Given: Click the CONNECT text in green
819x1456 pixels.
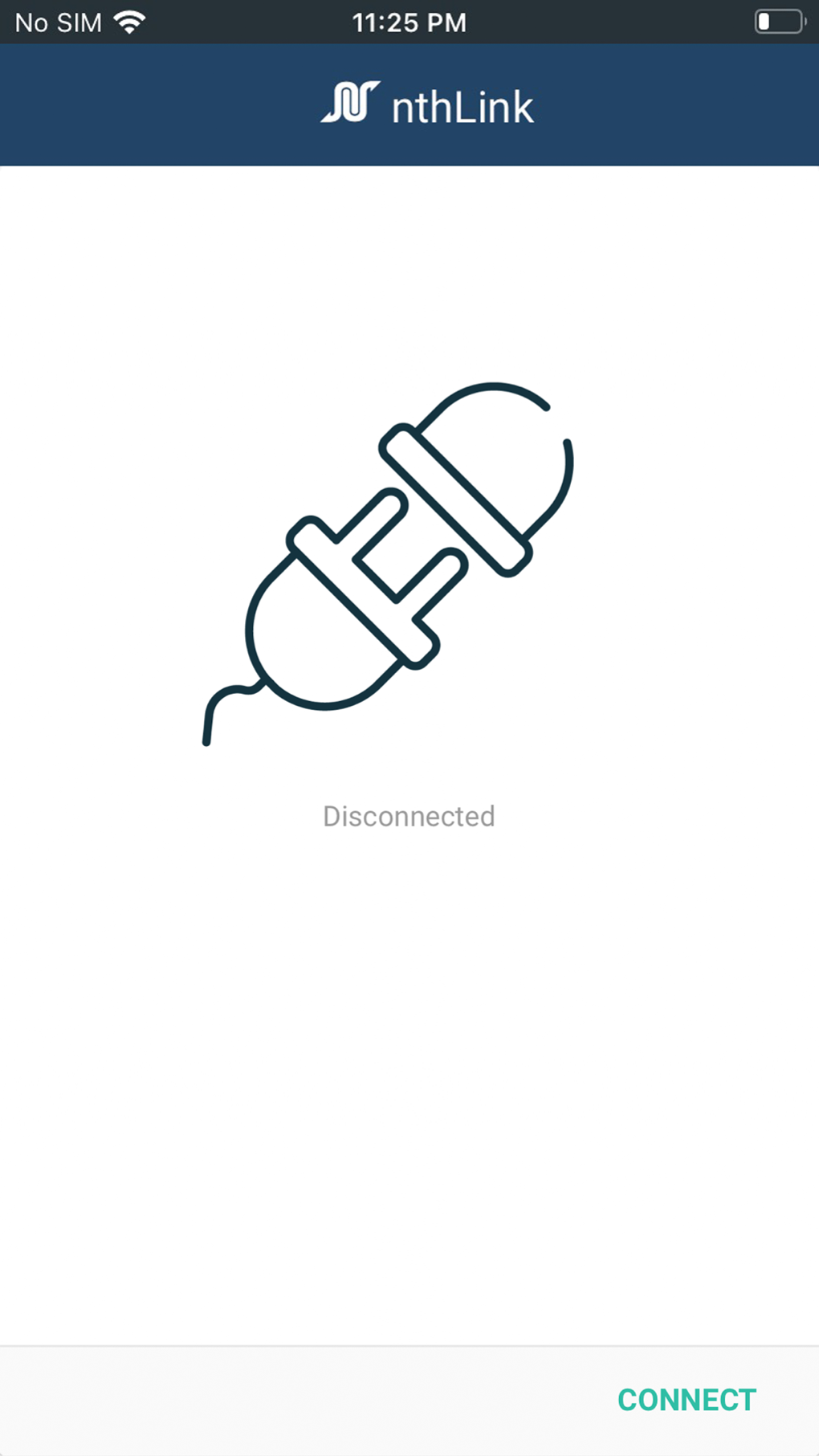Looking at the screenshot, I should click(x=687, y=1398).
